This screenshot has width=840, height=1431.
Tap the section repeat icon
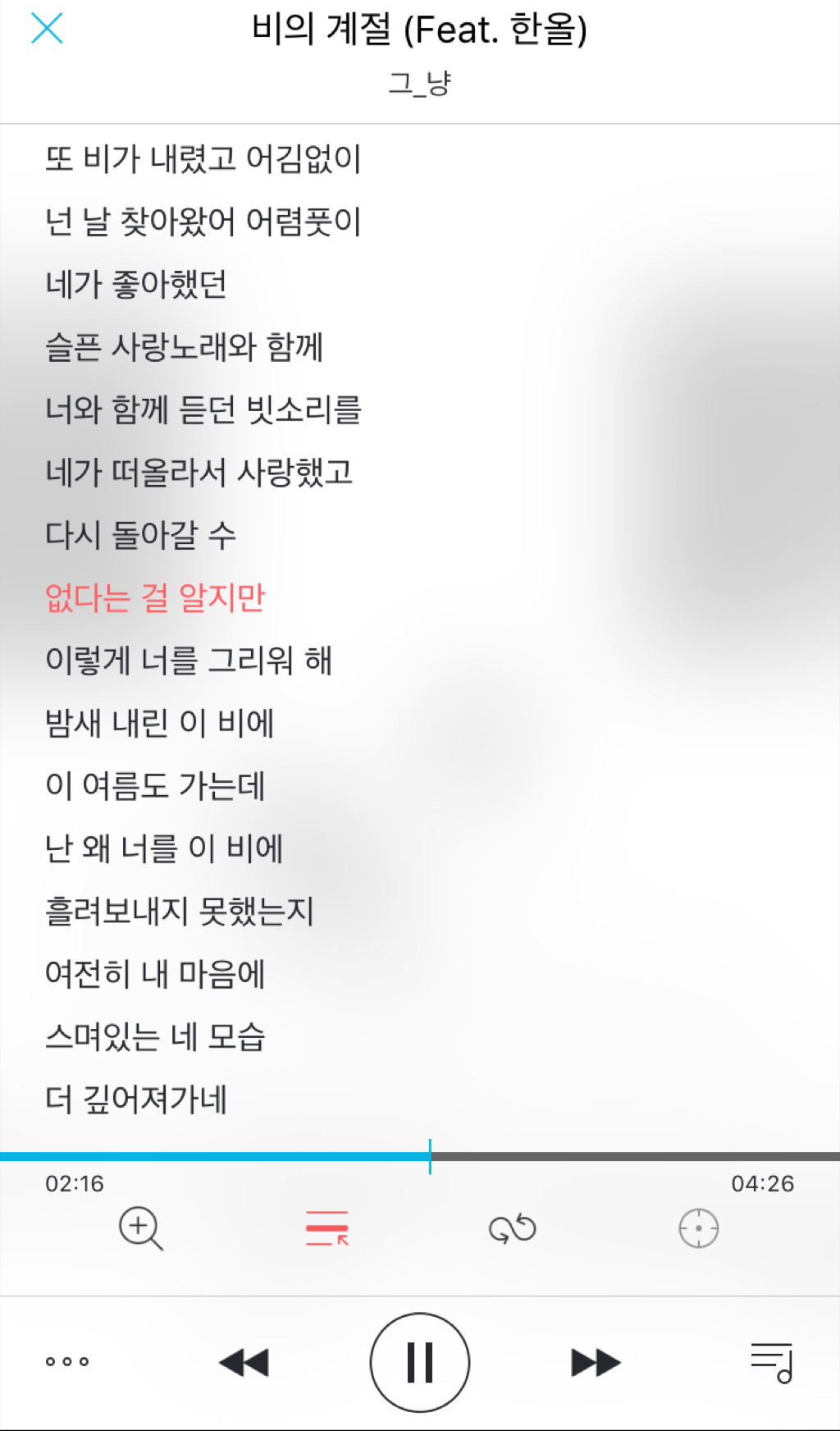[x=513, y=1228]
